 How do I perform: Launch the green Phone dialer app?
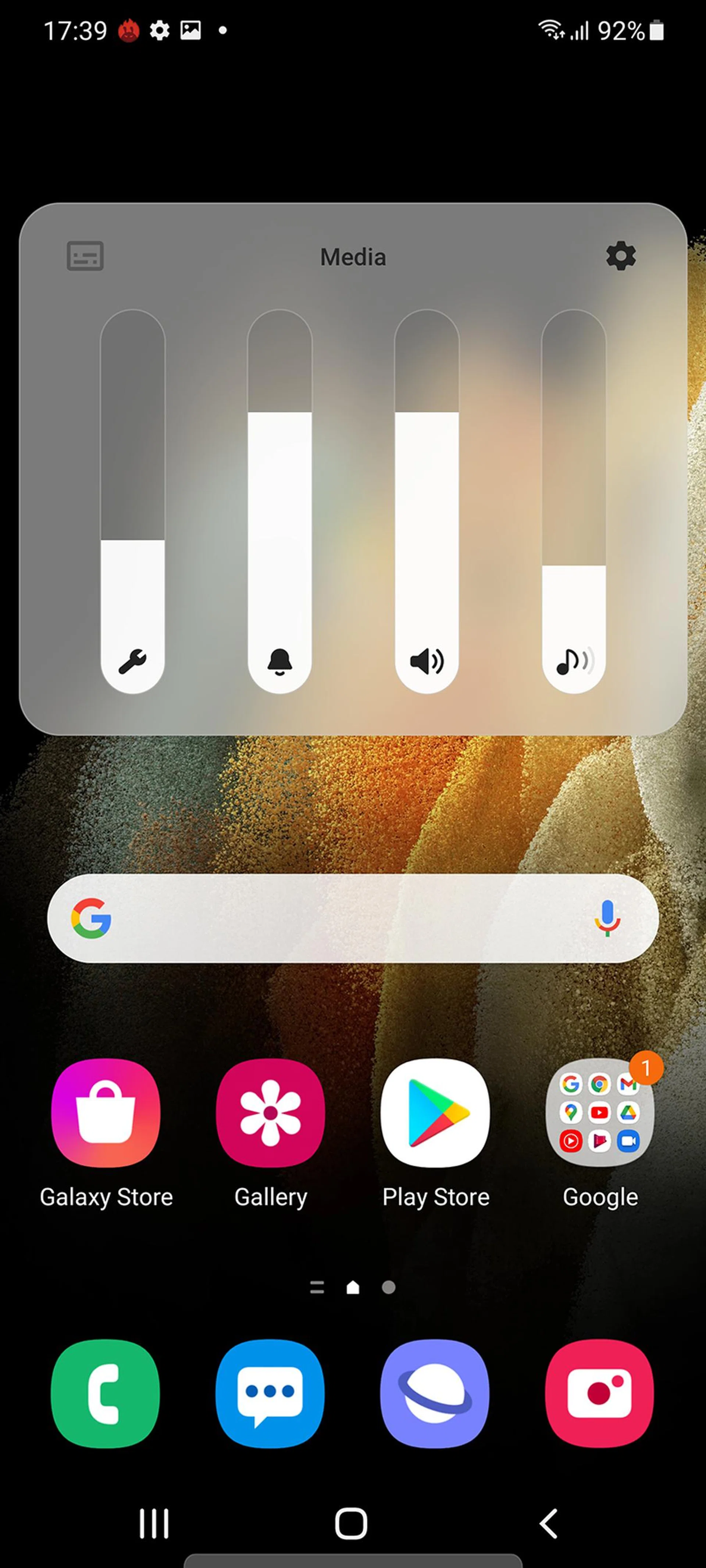pos(106,1393)
